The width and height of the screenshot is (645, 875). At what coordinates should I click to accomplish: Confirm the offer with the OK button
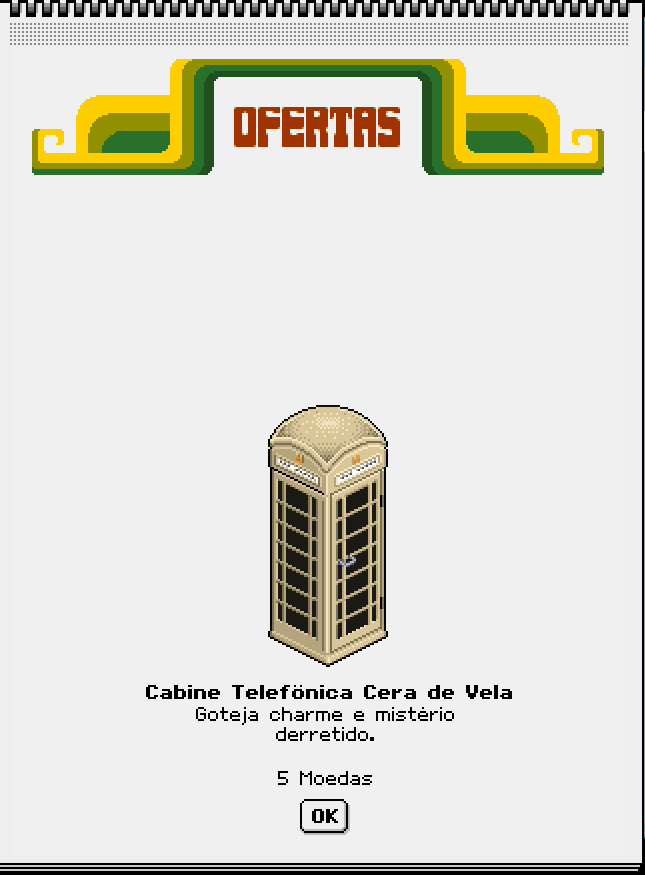pos(324,816)
